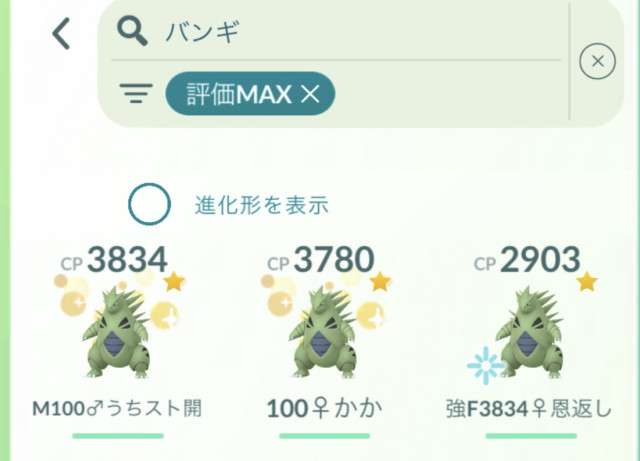The width and height of the screenshot is (640, 461).
Task: Go back with the arrow icon
Action: pyautogui.click(x=62, y=33)
